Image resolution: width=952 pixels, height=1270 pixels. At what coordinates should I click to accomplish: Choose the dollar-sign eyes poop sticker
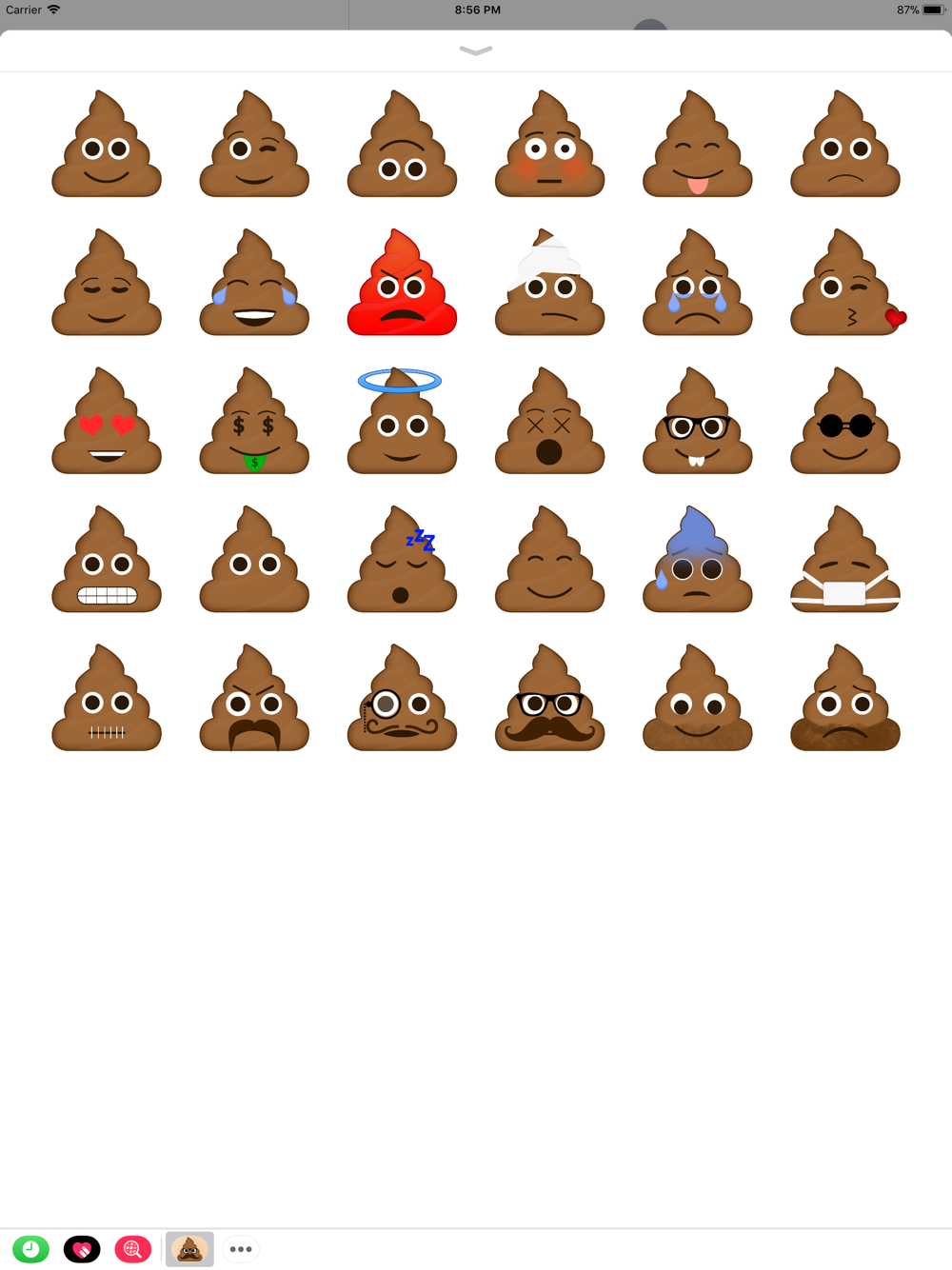tap(254, 422)
